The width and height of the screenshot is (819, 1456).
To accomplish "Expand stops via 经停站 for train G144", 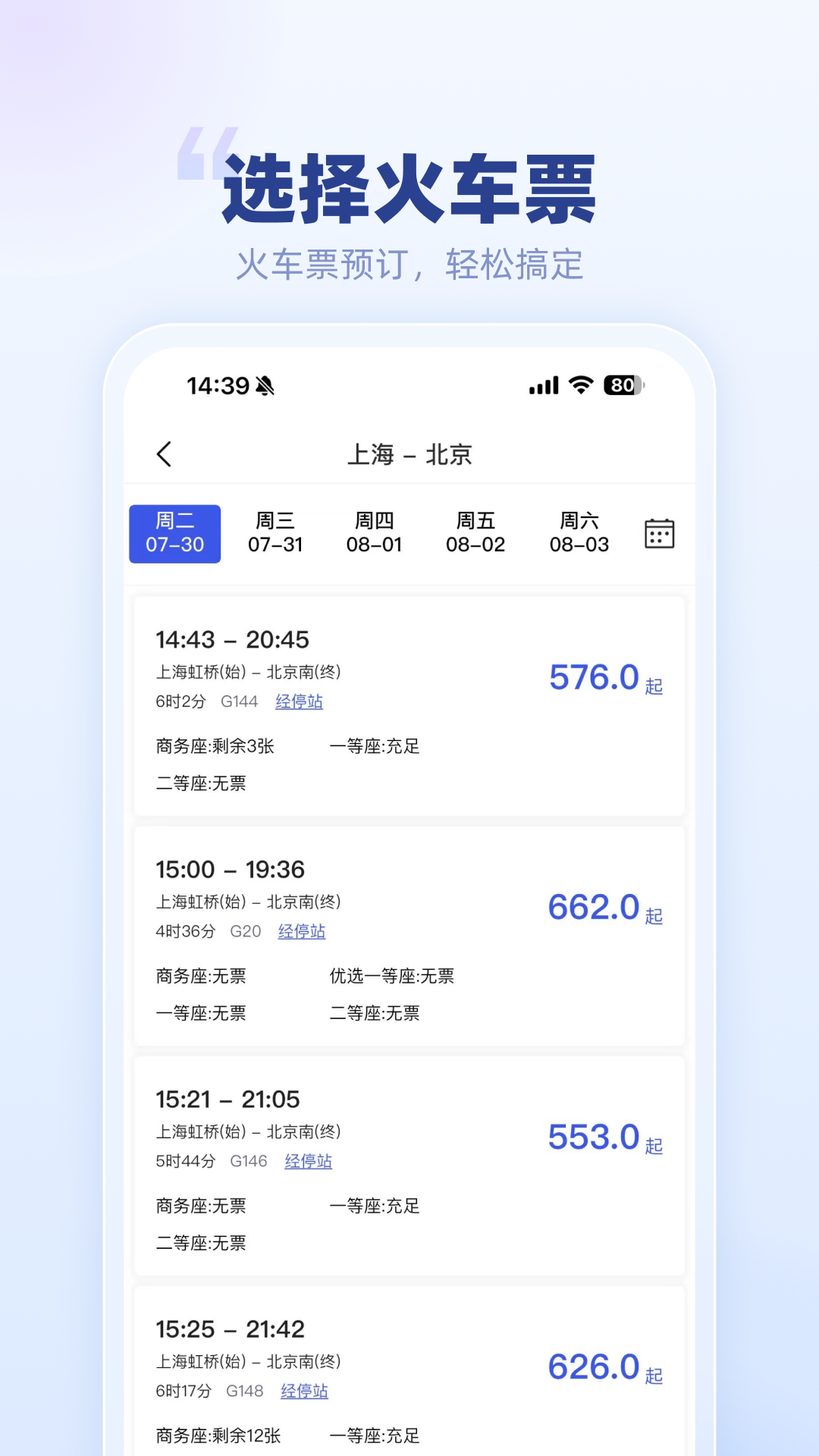I will click(299, 702).
